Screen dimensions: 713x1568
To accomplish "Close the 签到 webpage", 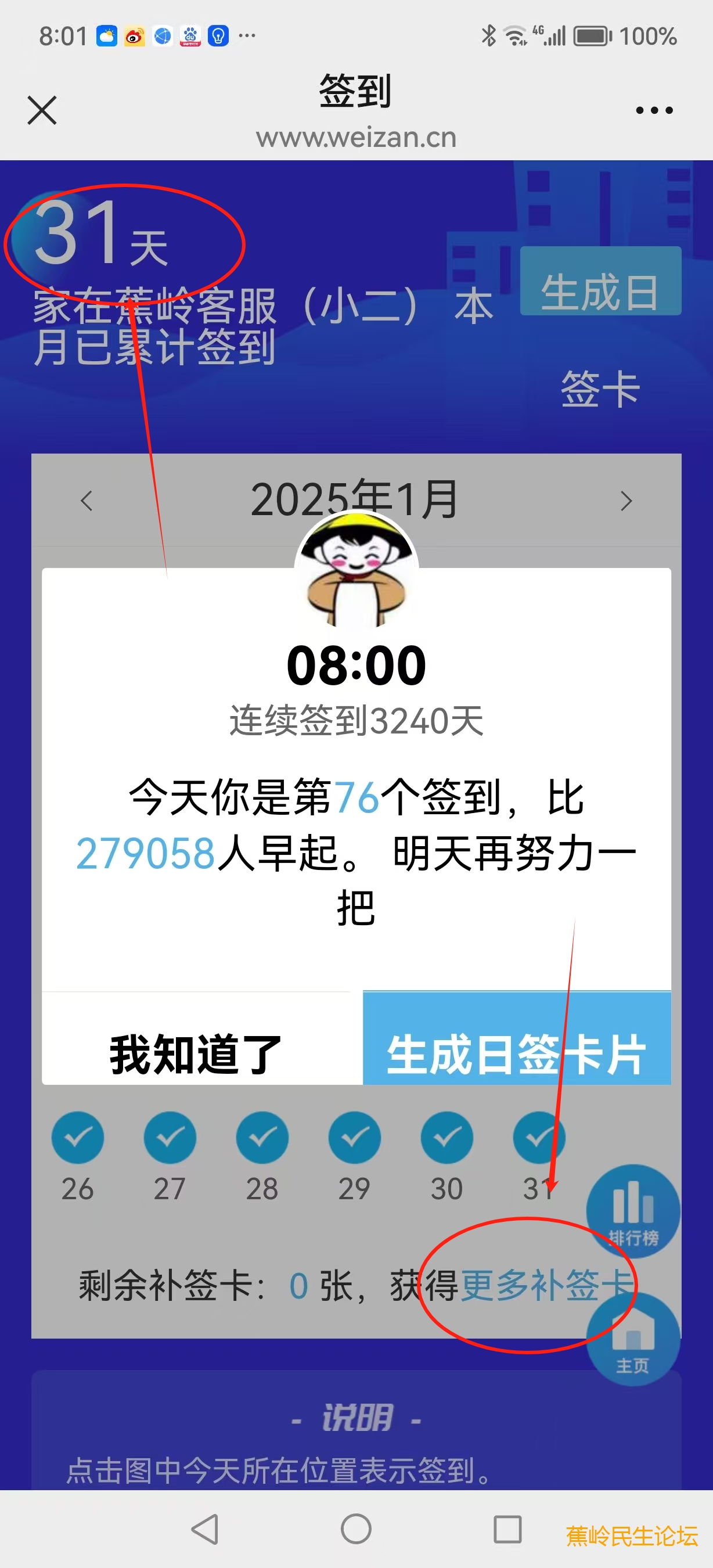I will [42, 110].
